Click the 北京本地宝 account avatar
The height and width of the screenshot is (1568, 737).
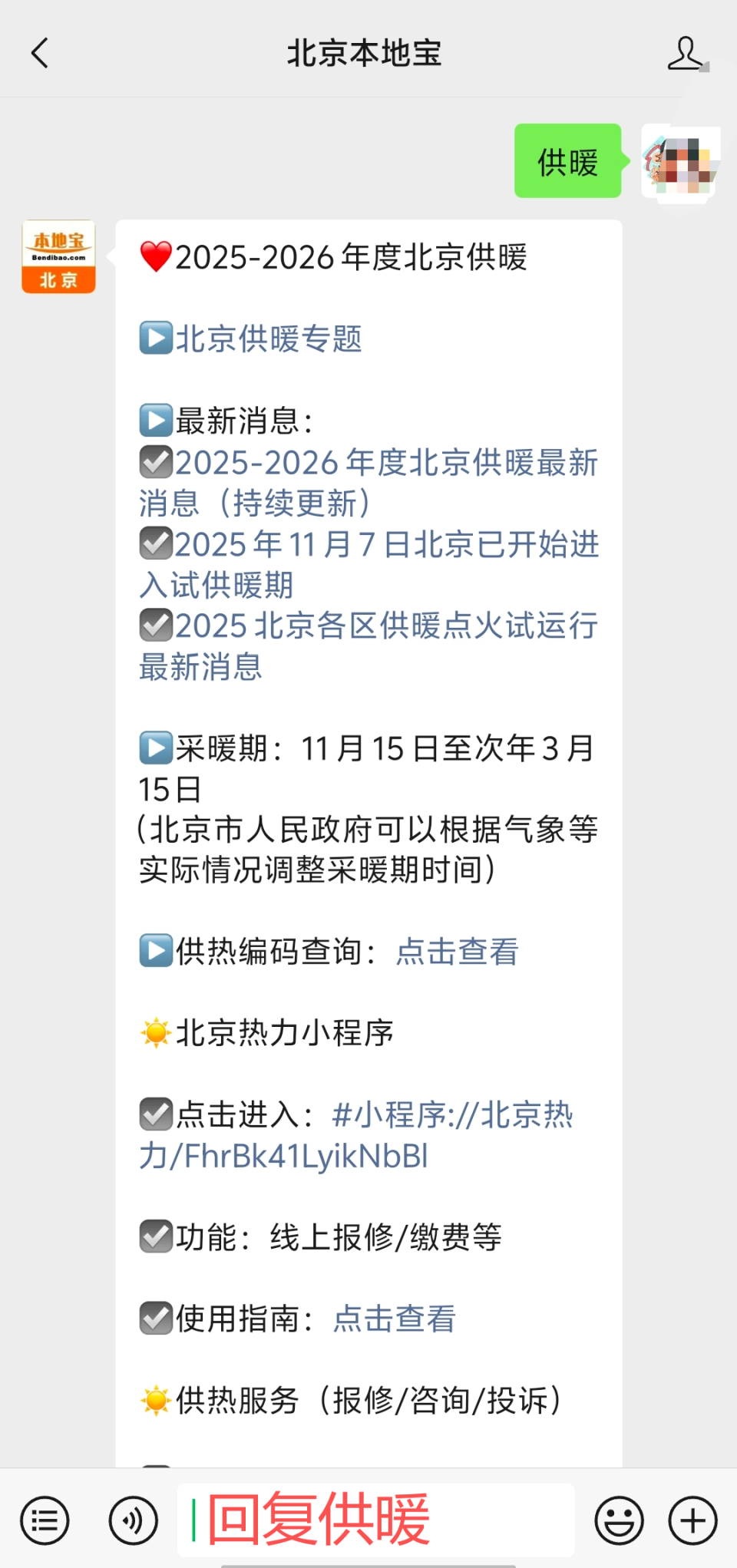click(x=58, y=256)
